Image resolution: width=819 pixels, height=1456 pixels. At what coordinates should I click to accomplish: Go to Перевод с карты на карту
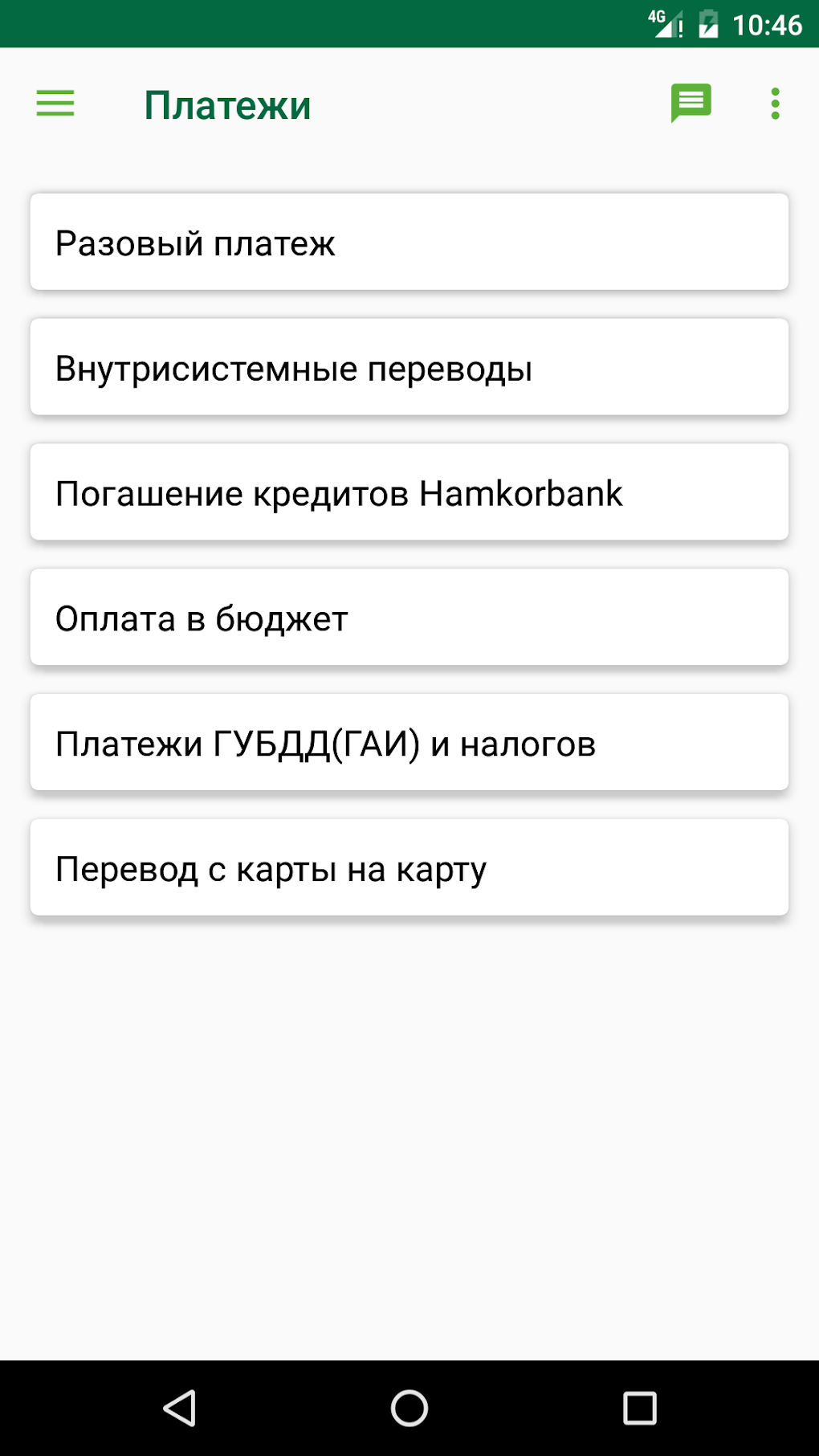pos(409,868)
